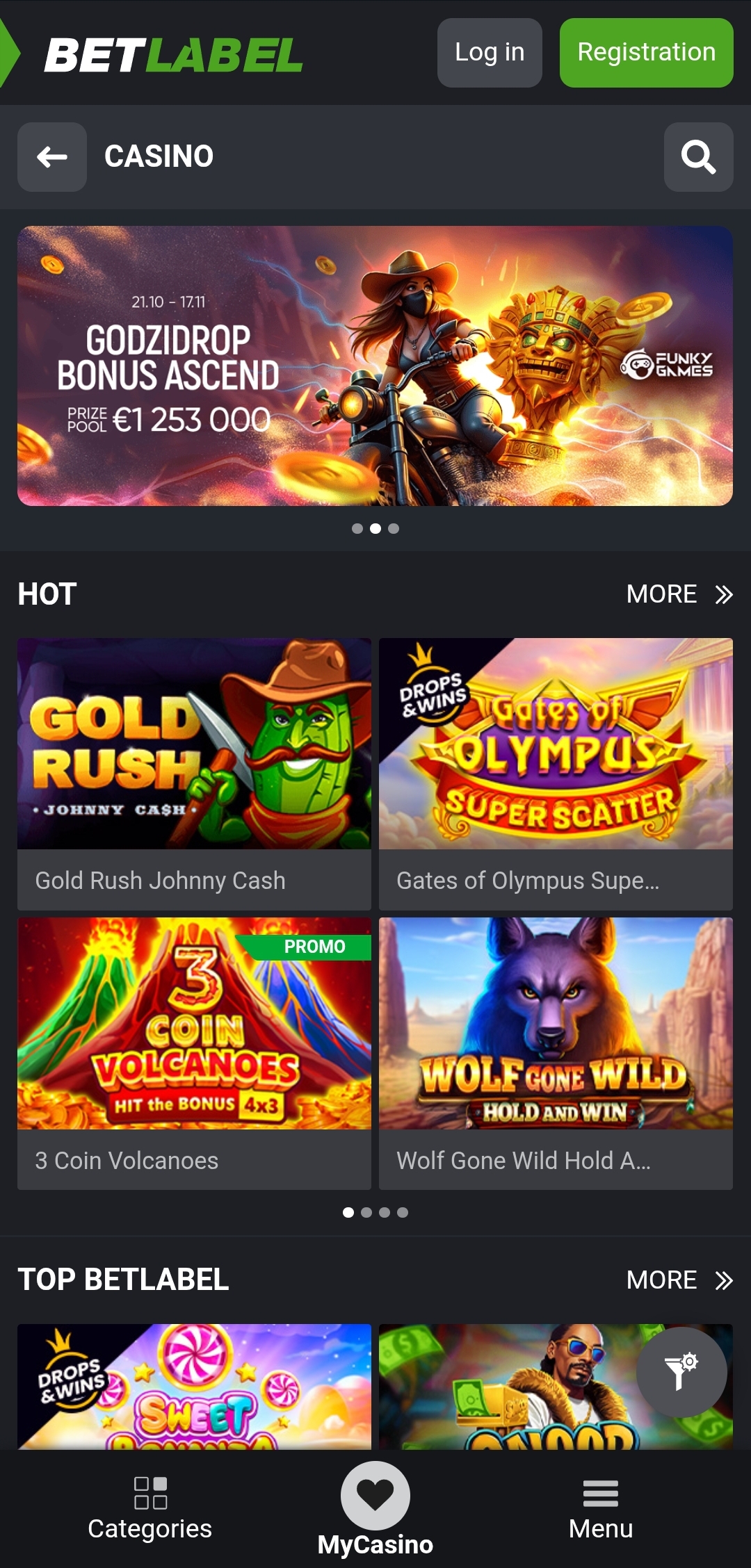Switch to MyCasino favorites
Viewport: 751px width, 1568px height.
(375, 1508)
